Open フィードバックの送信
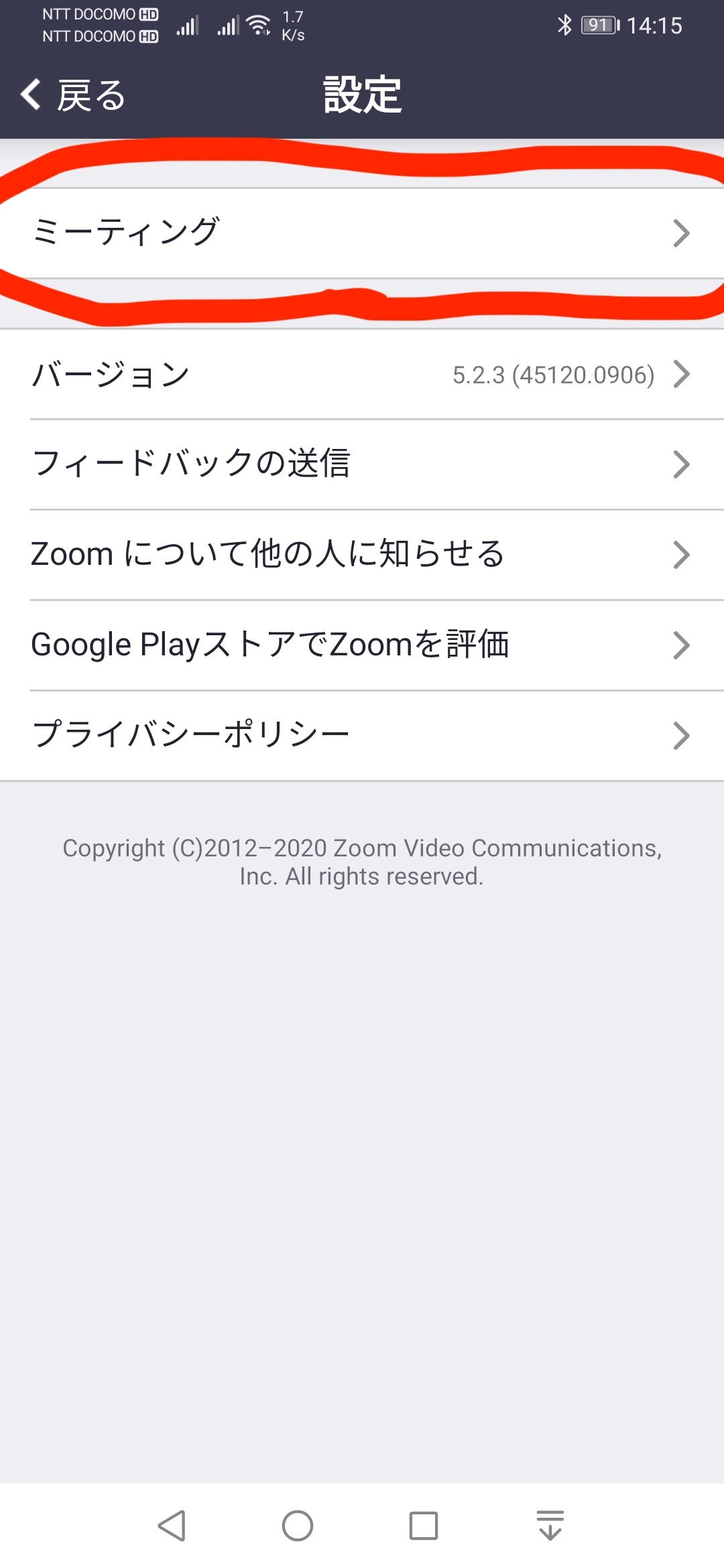The height and width of the screenshot is (1568, 724). pos(362,464)
